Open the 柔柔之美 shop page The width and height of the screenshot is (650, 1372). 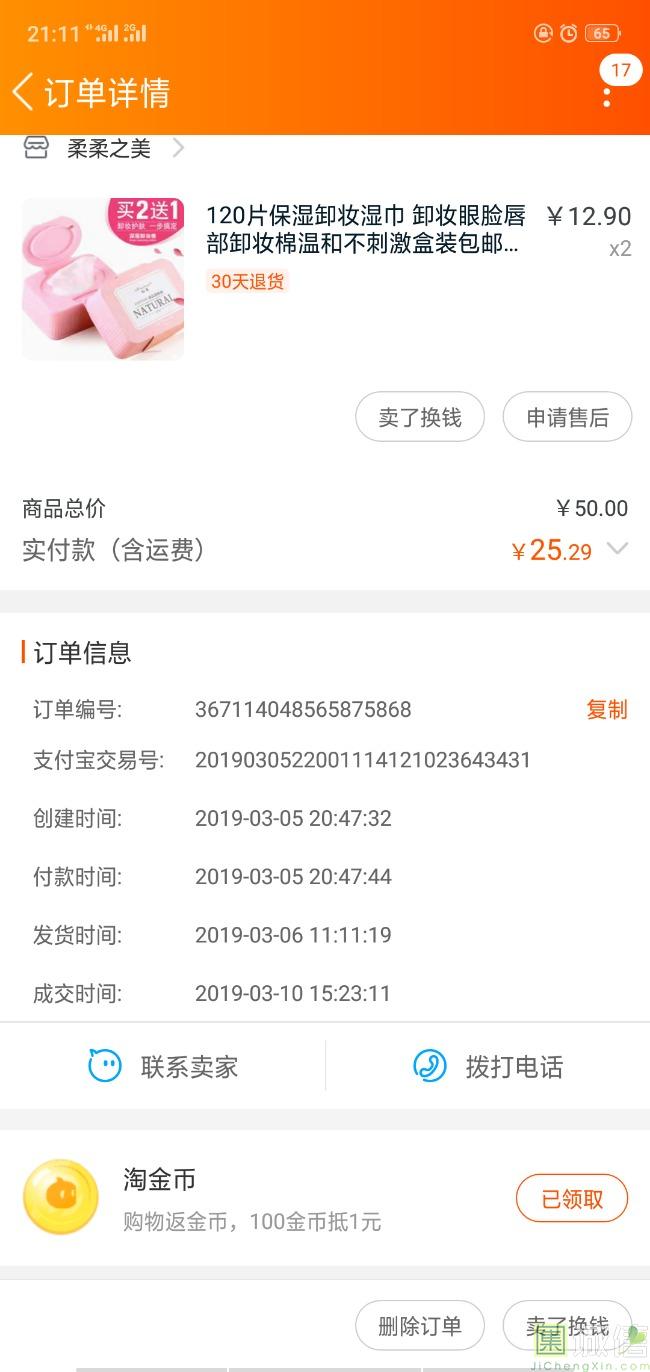click(x=108, y=149)
